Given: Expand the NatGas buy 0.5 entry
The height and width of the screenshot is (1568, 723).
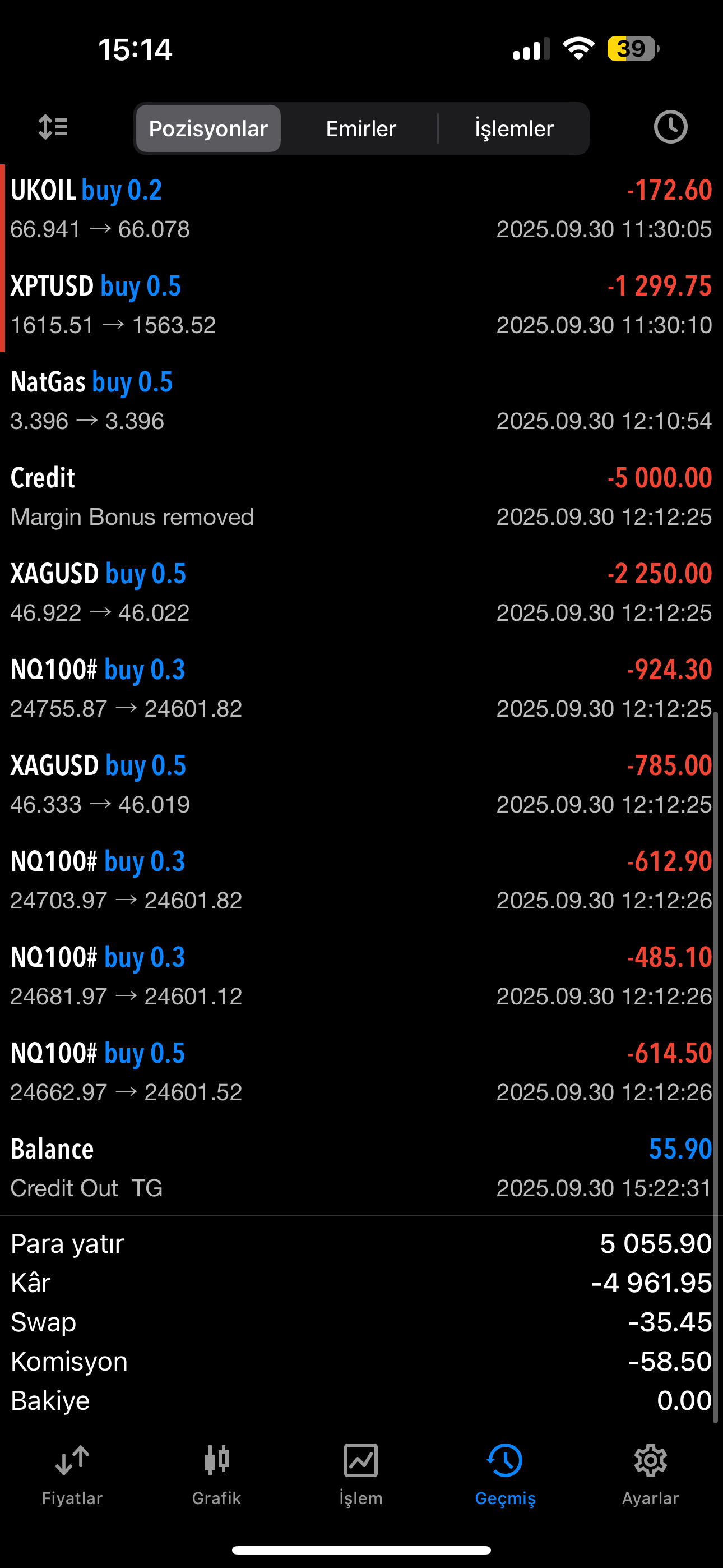Looking at the screenshot, I should click(361, 400).
